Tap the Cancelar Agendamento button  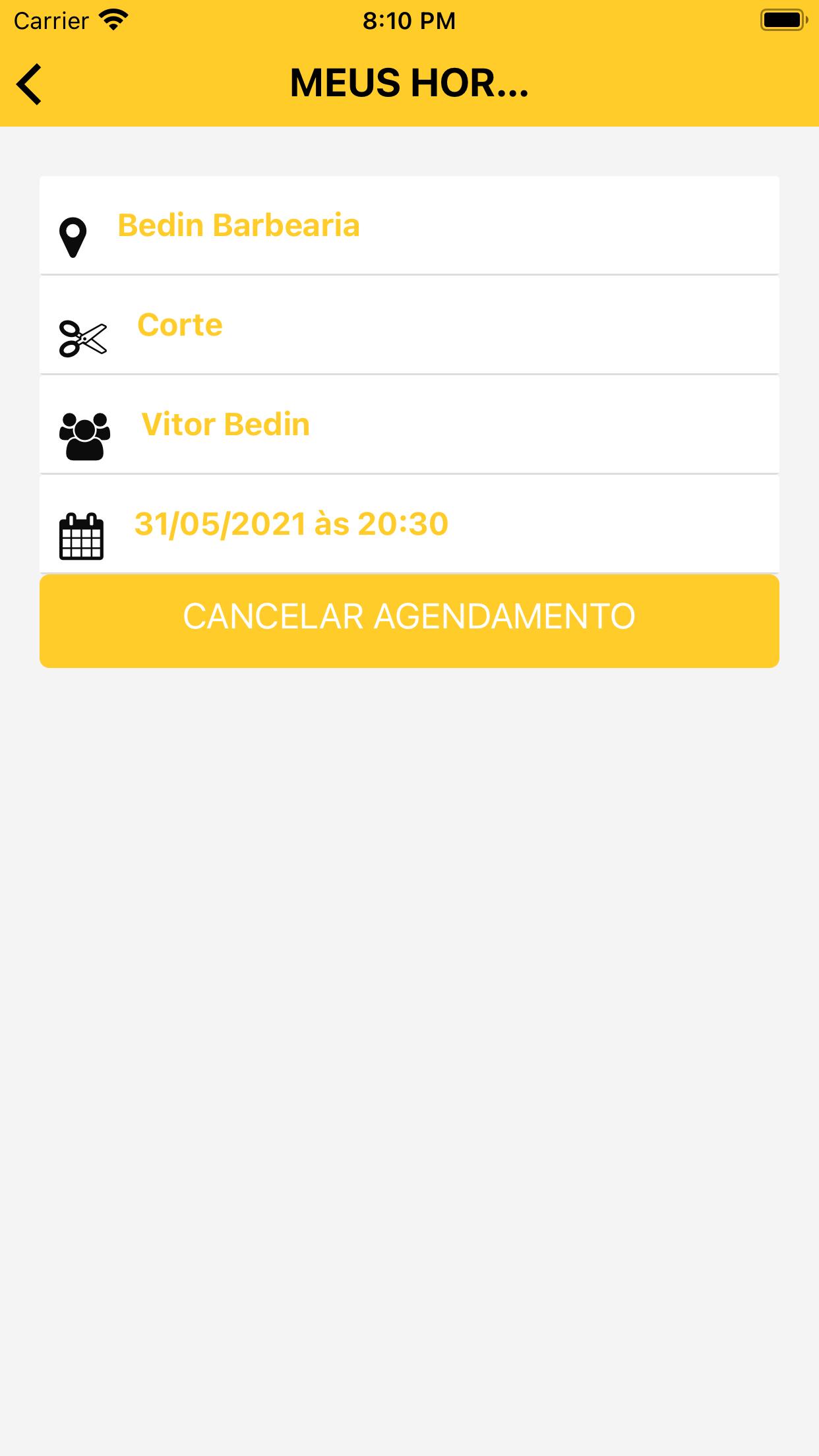pyautogui.click(x=409, y=621)
